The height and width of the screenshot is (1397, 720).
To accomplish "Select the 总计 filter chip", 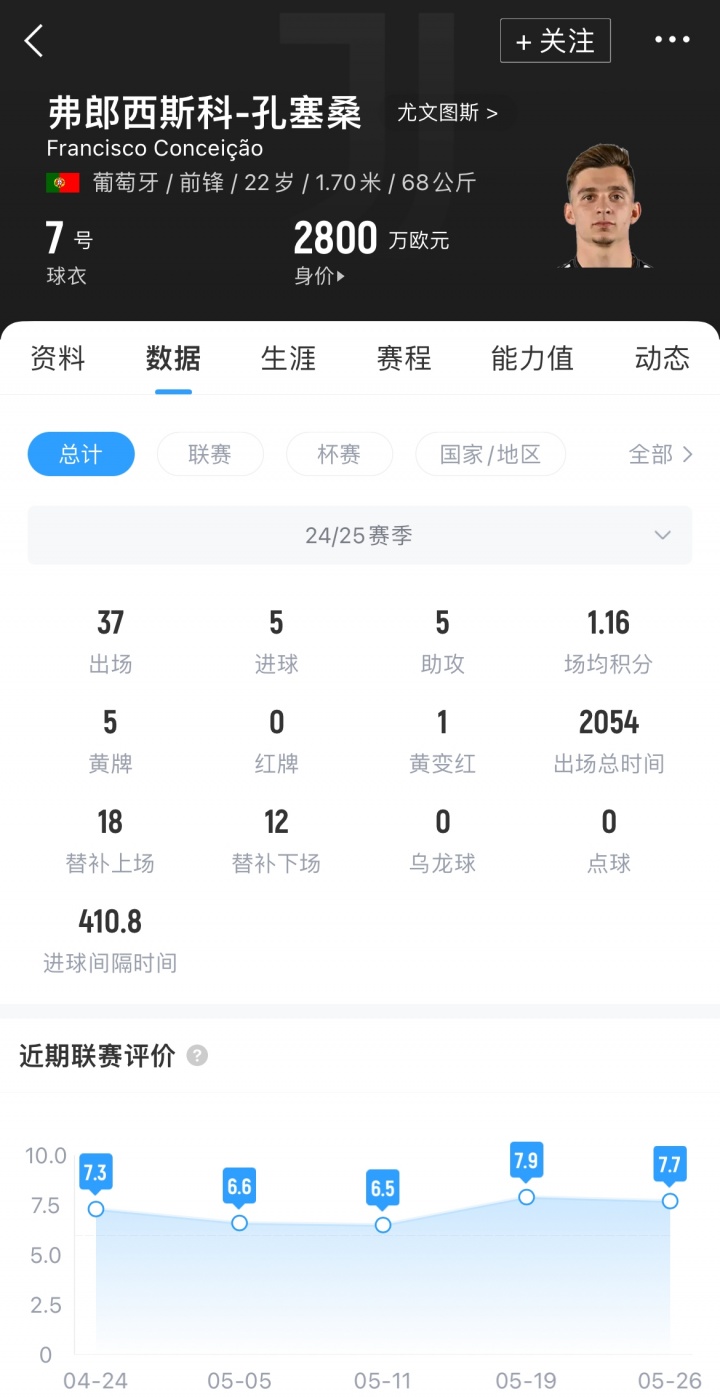I will [x=81, y=454].
